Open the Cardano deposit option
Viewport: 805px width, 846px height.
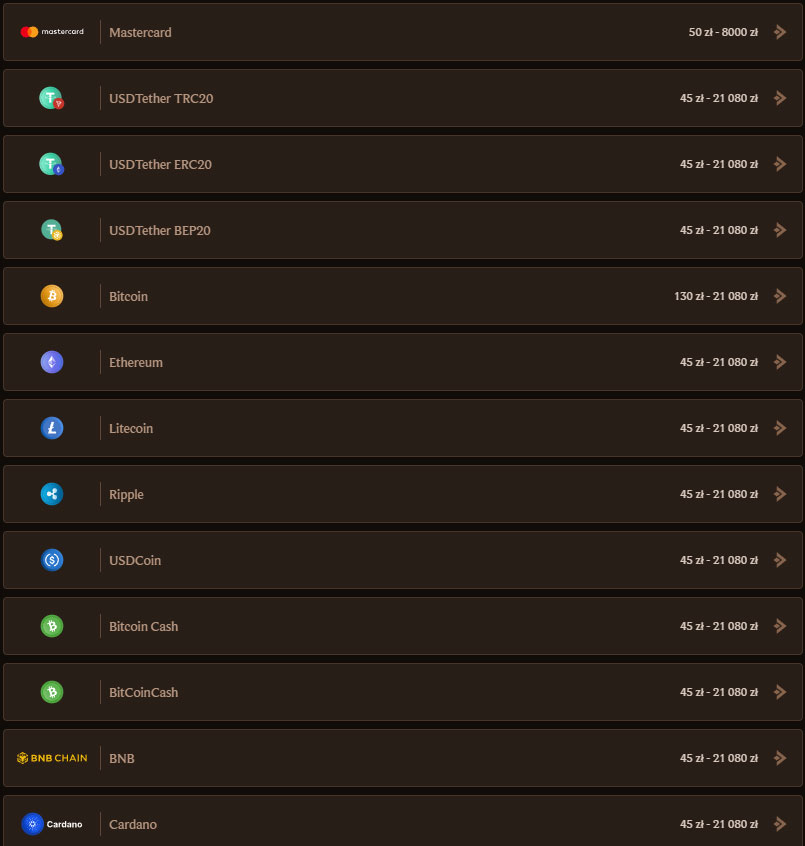[x=402, y=822]
